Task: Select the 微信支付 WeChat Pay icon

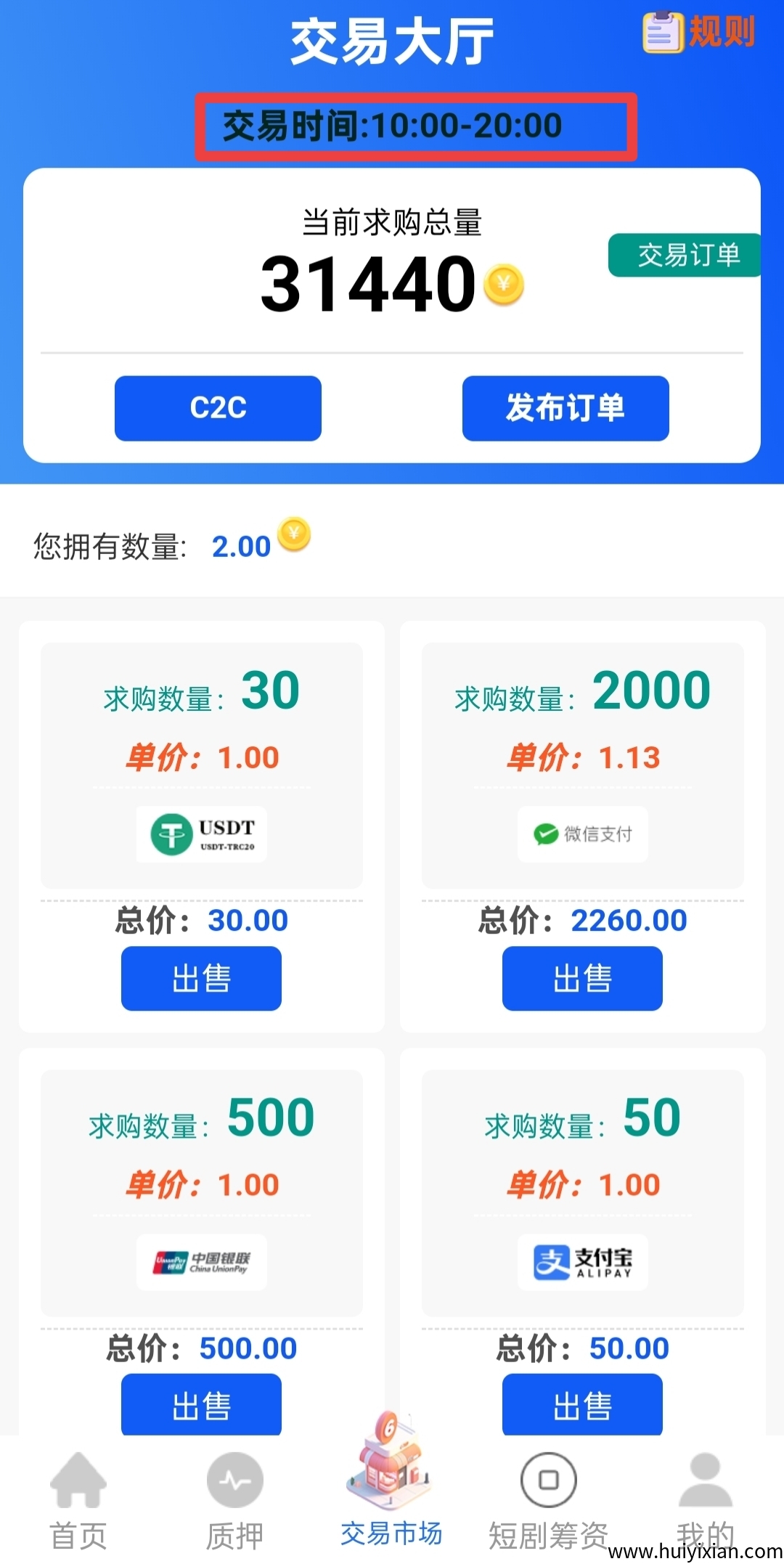Action: pyautogui.click(x=582, y=834)
